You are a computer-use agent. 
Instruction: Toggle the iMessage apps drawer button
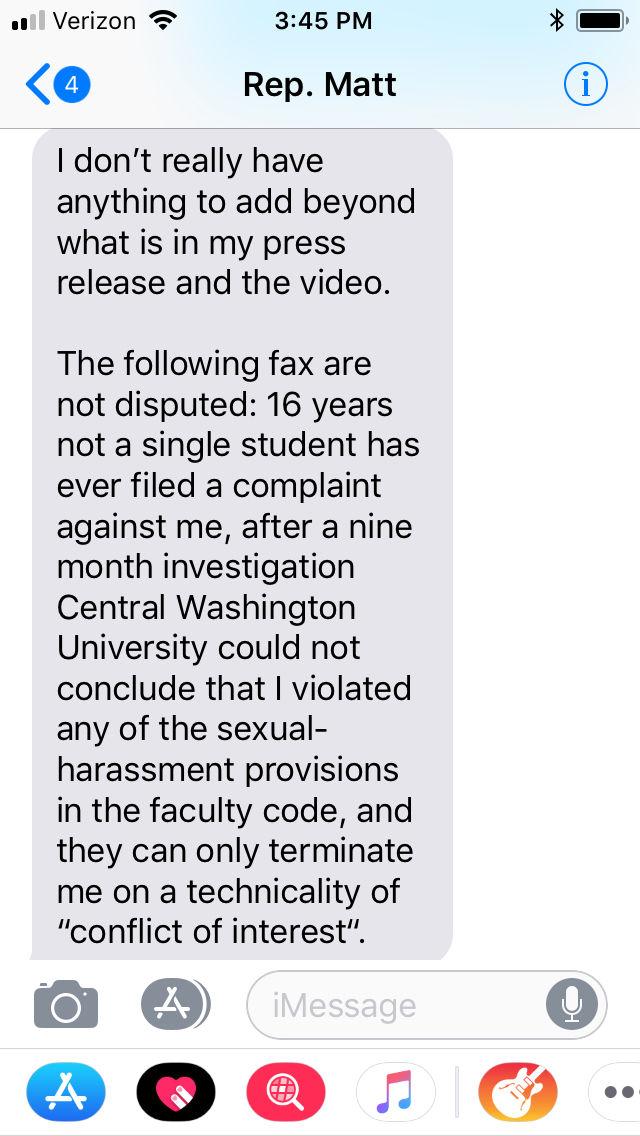pyautogui.click(x=175, y=1004)
